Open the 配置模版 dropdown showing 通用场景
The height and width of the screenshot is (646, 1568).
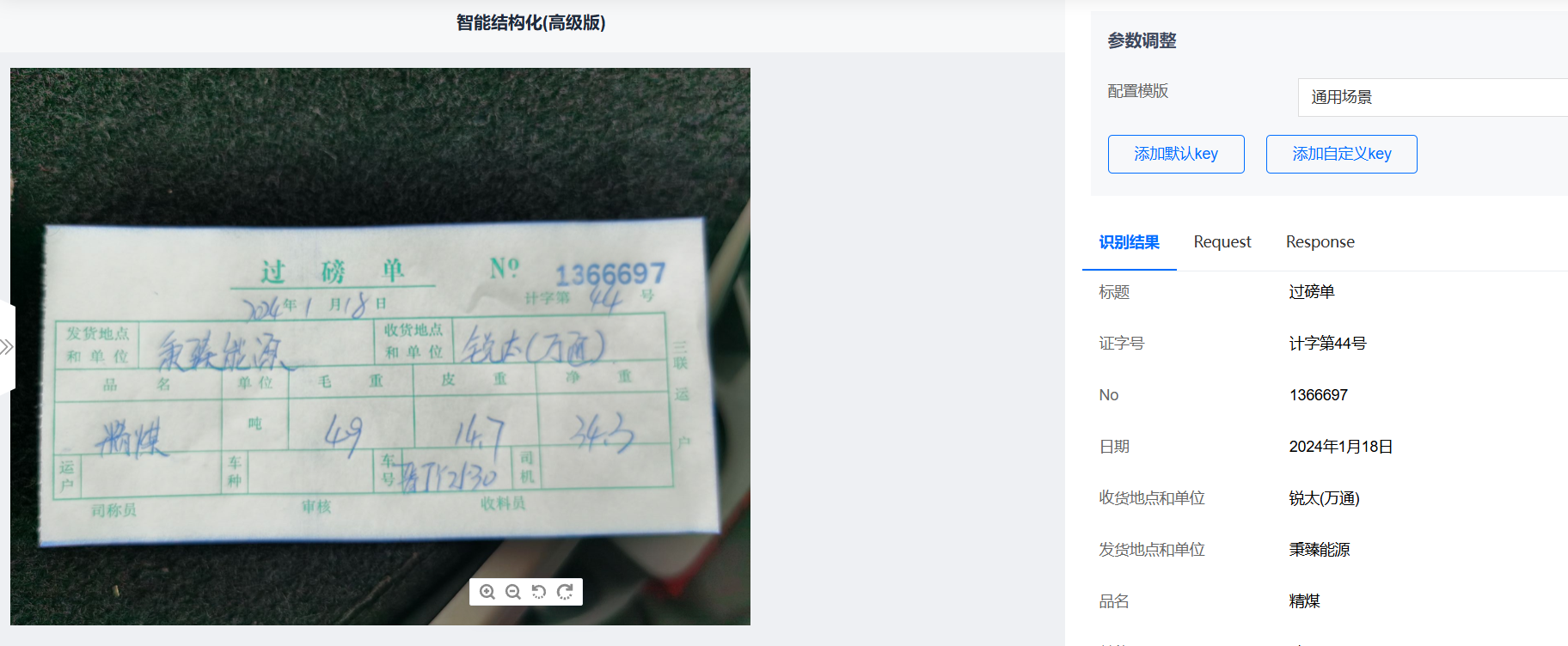1432,97
